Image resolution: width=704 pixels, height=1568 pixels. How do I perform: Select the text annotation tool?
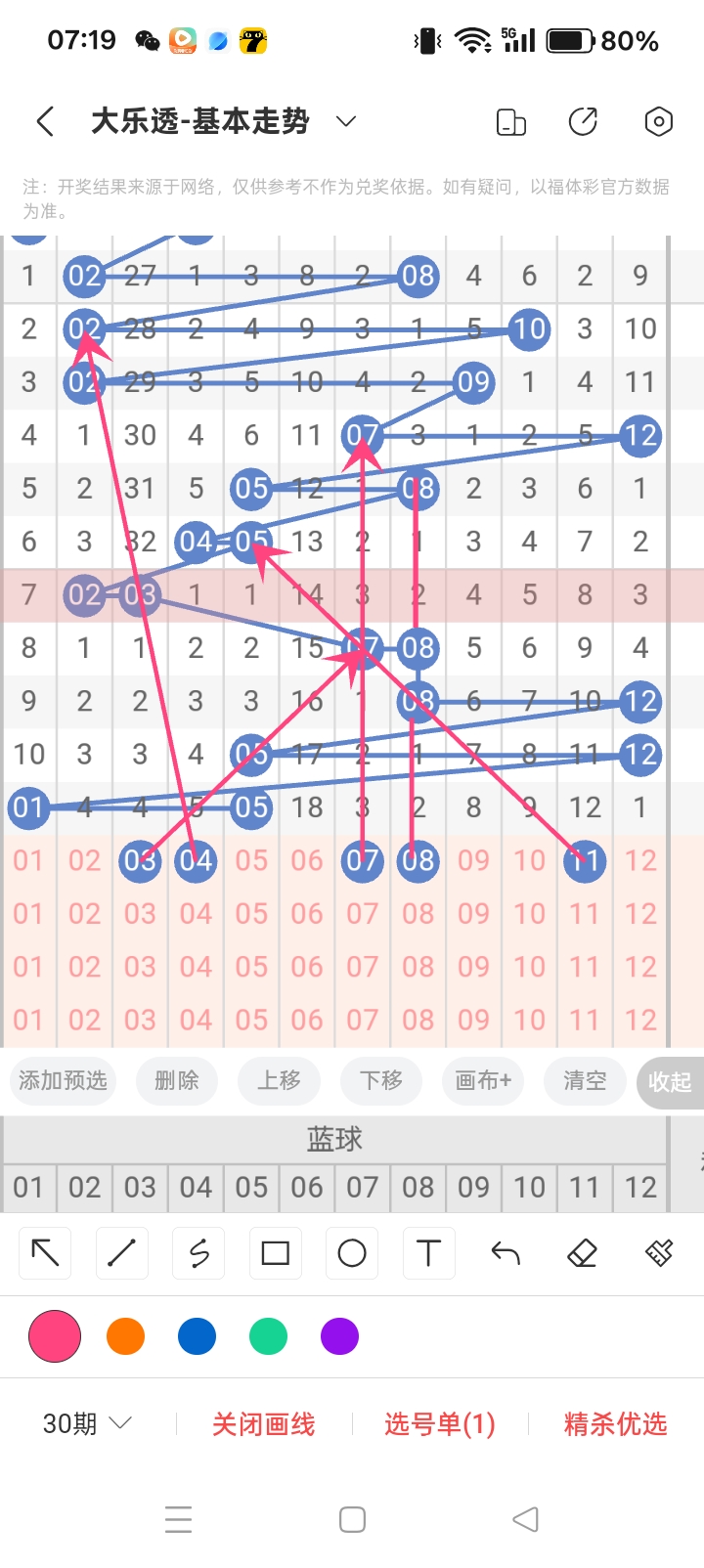(x=427, y=1252)
